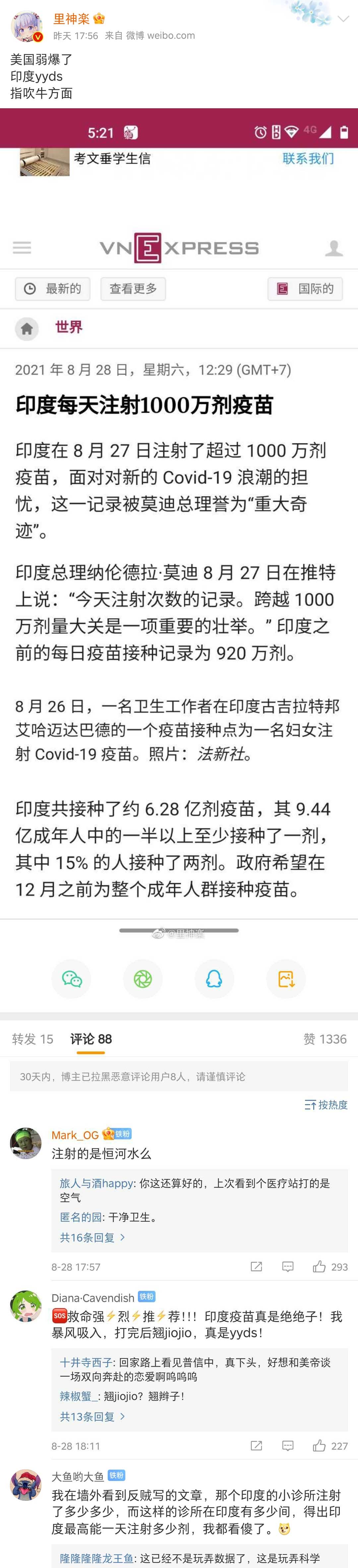This screenshot has height=1568, width=358.
Task: Expand the post options chevron
Action: click(343, 19)
